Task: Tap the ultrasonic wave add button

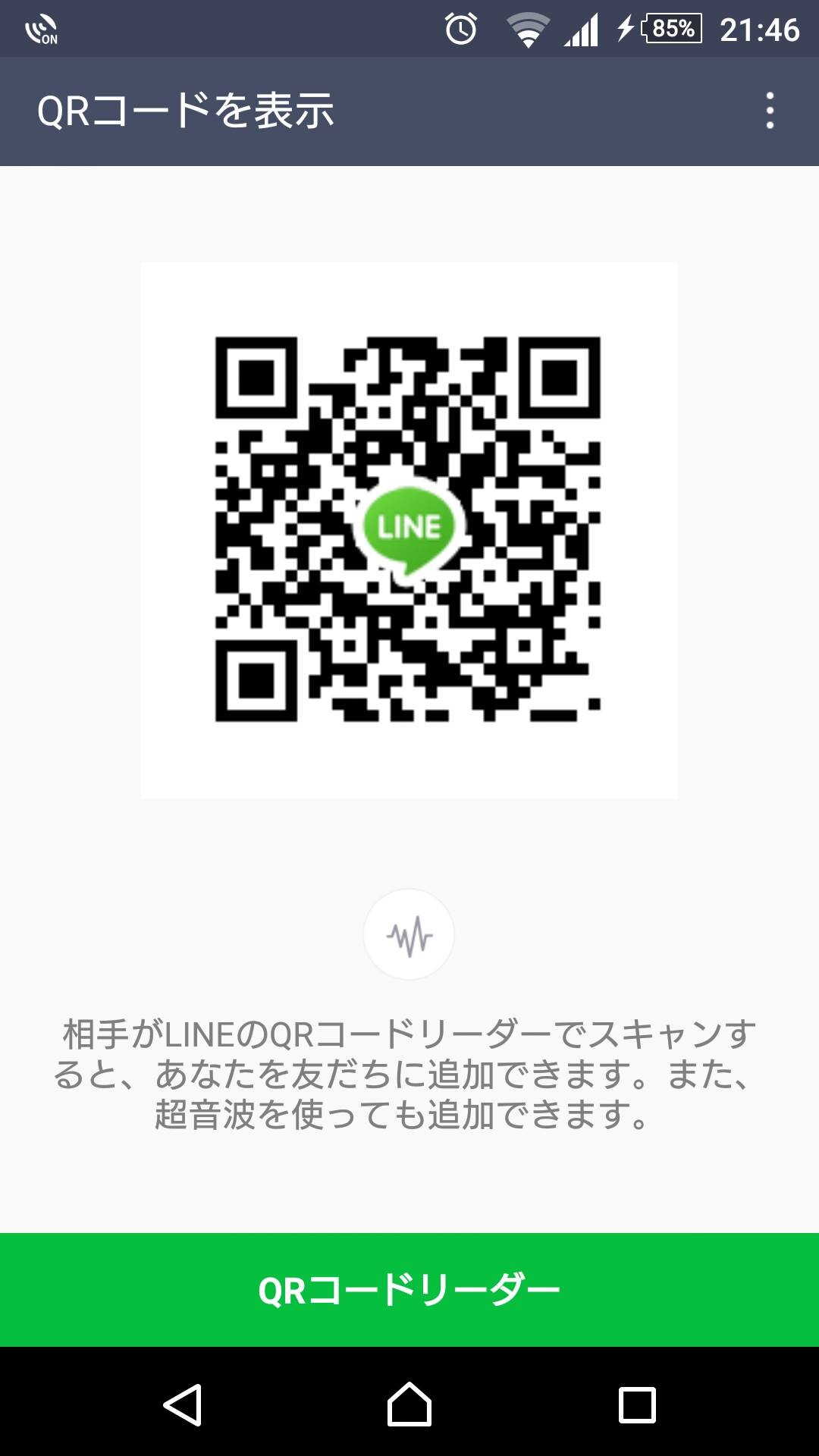Action: click(409, 934)
